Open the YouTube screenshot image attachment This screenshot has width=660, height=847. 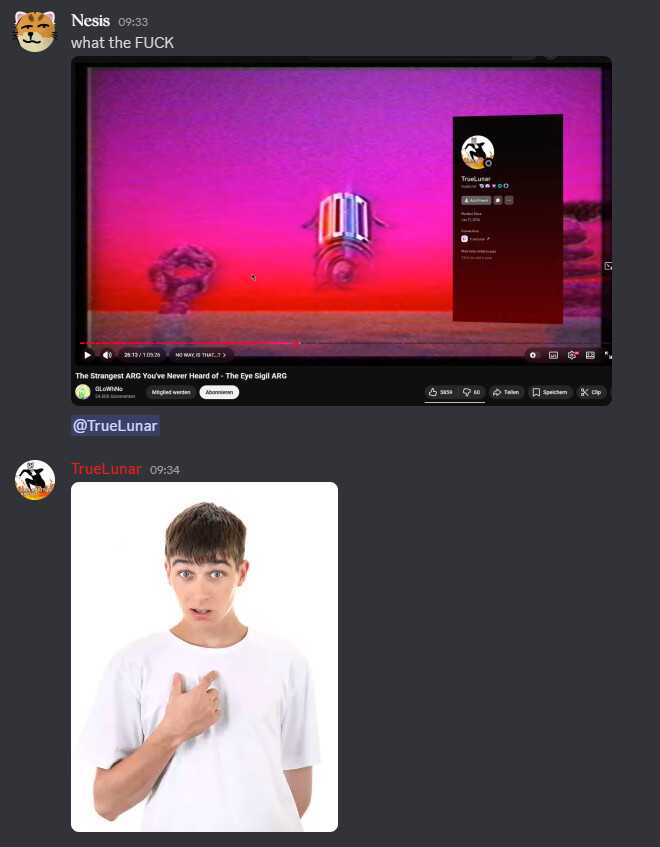341,230
